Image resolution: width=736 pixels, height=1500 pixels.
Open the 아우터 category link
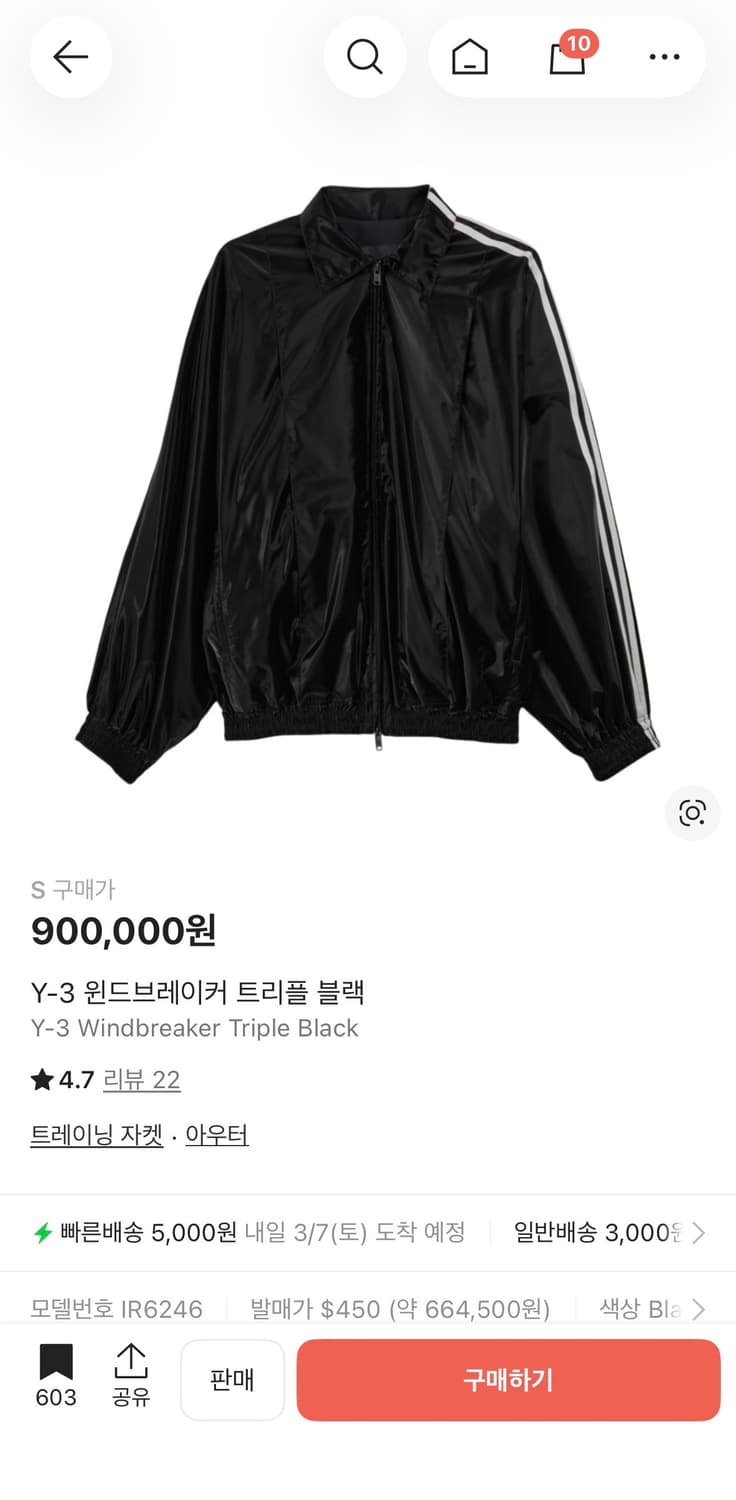(216, 1135)
